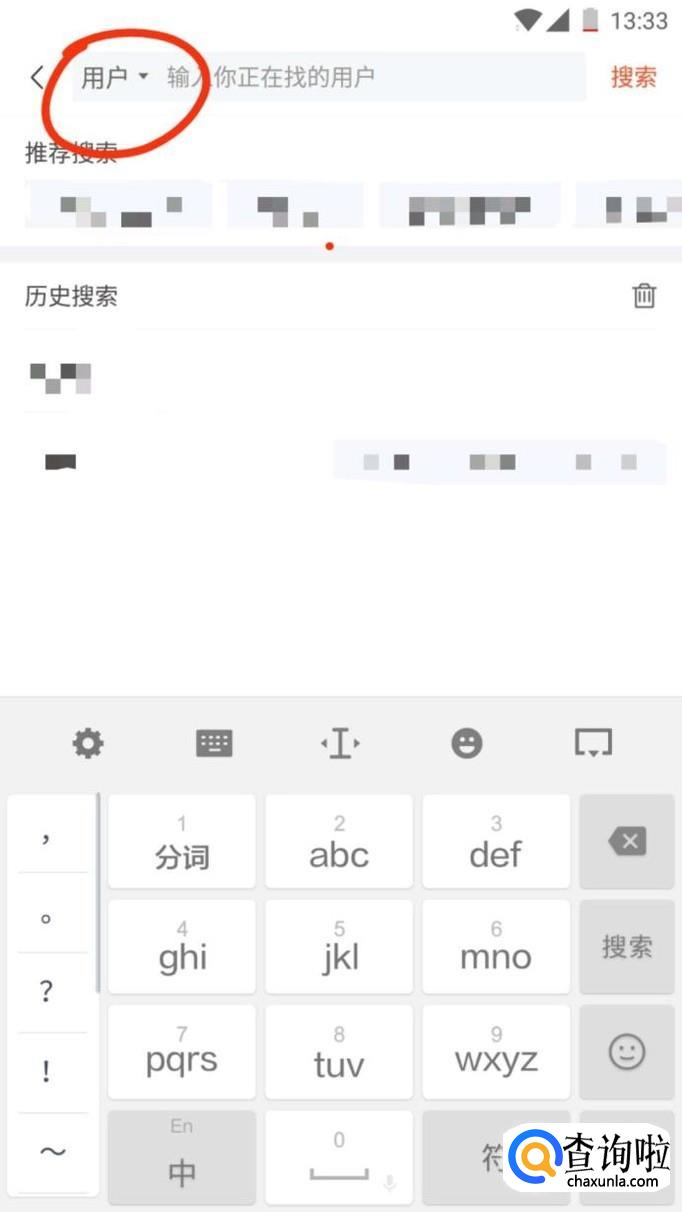Clear search history with the trash icon
The height and width of the screenshot is (1212, 682).
645,295
